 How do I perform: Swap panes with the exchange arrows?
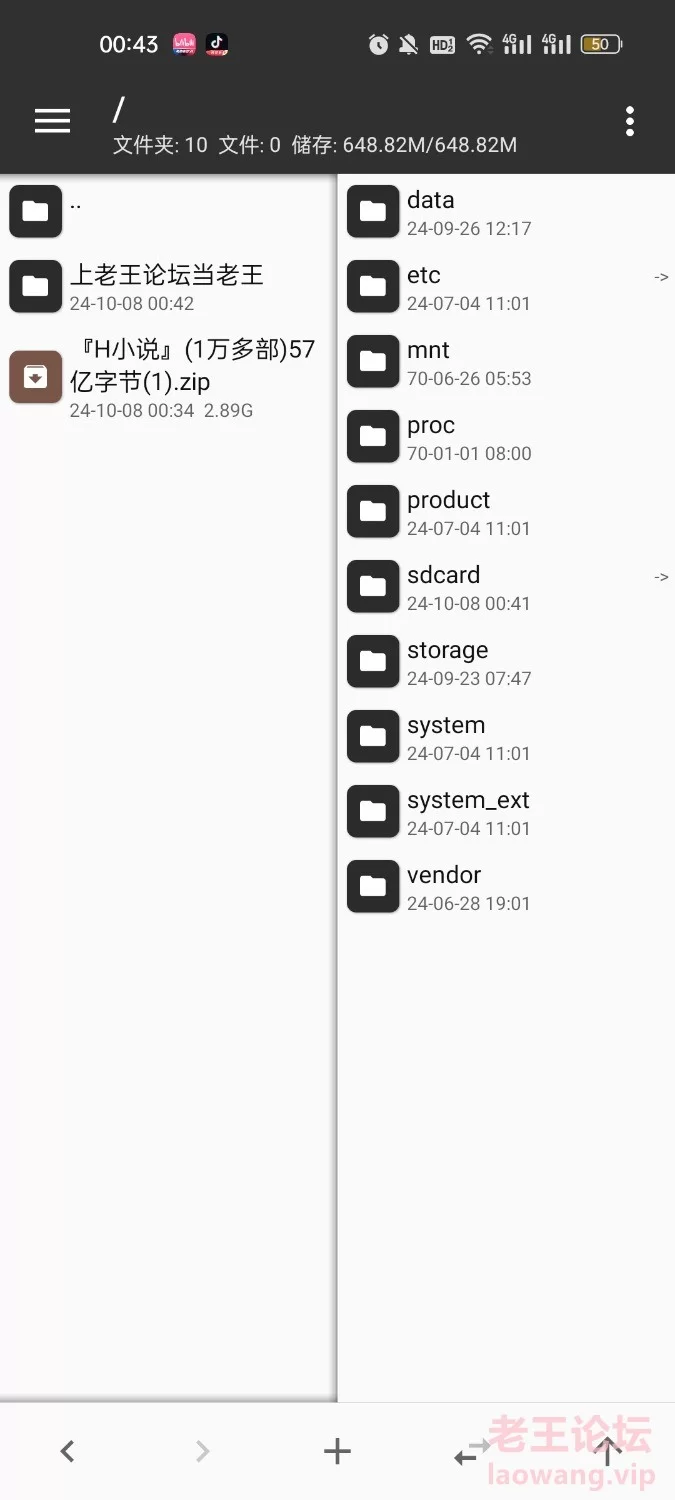click(472, 1451)
